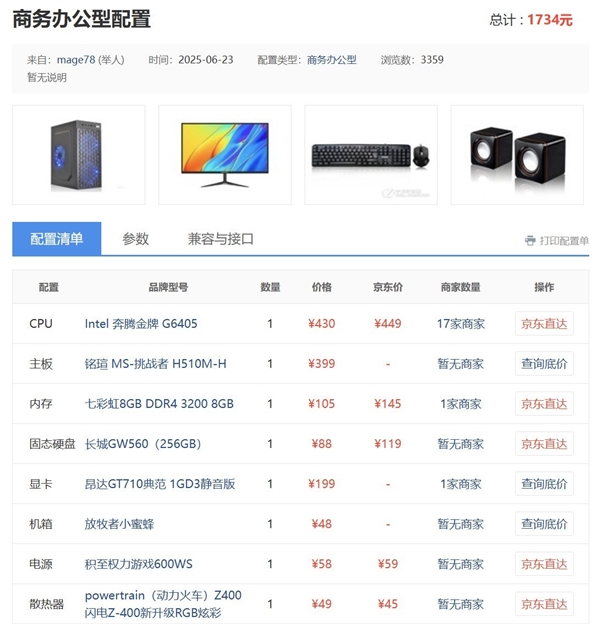View the speakers product image
The image size is (600, 625).
click(517, 155)
